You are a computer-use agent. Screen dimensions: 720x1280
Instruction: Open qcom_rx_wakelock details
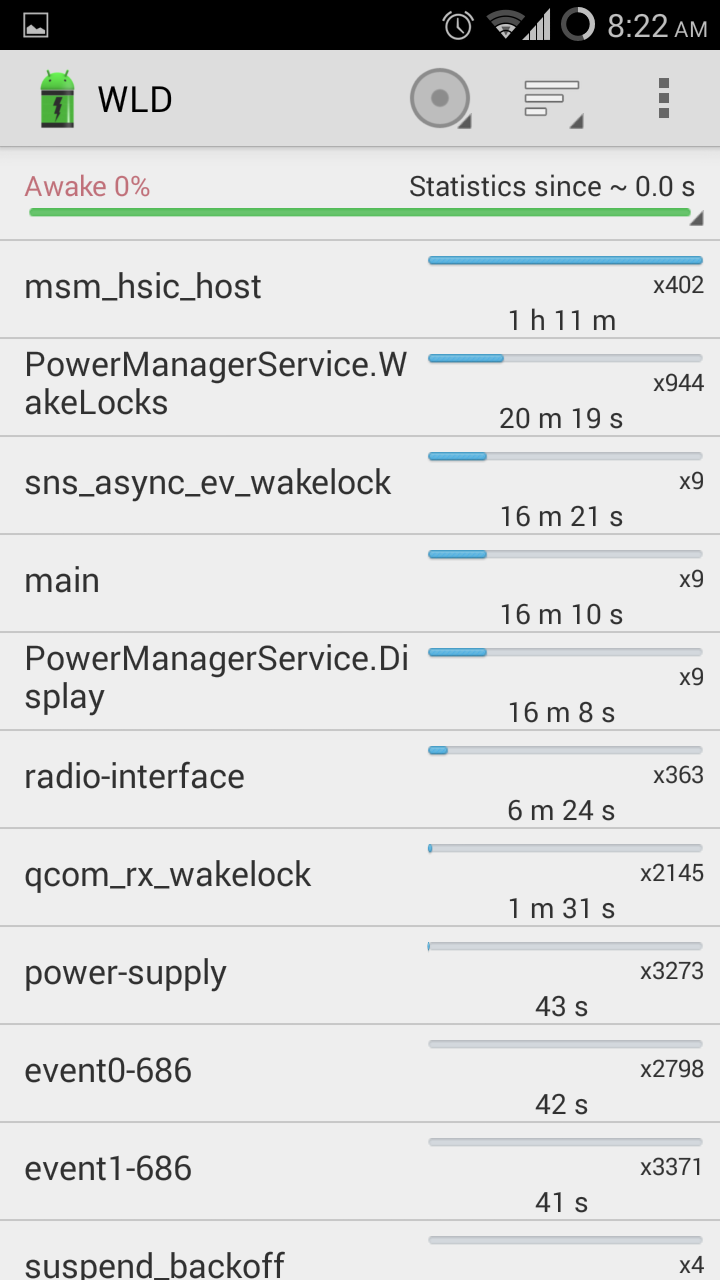360,877
